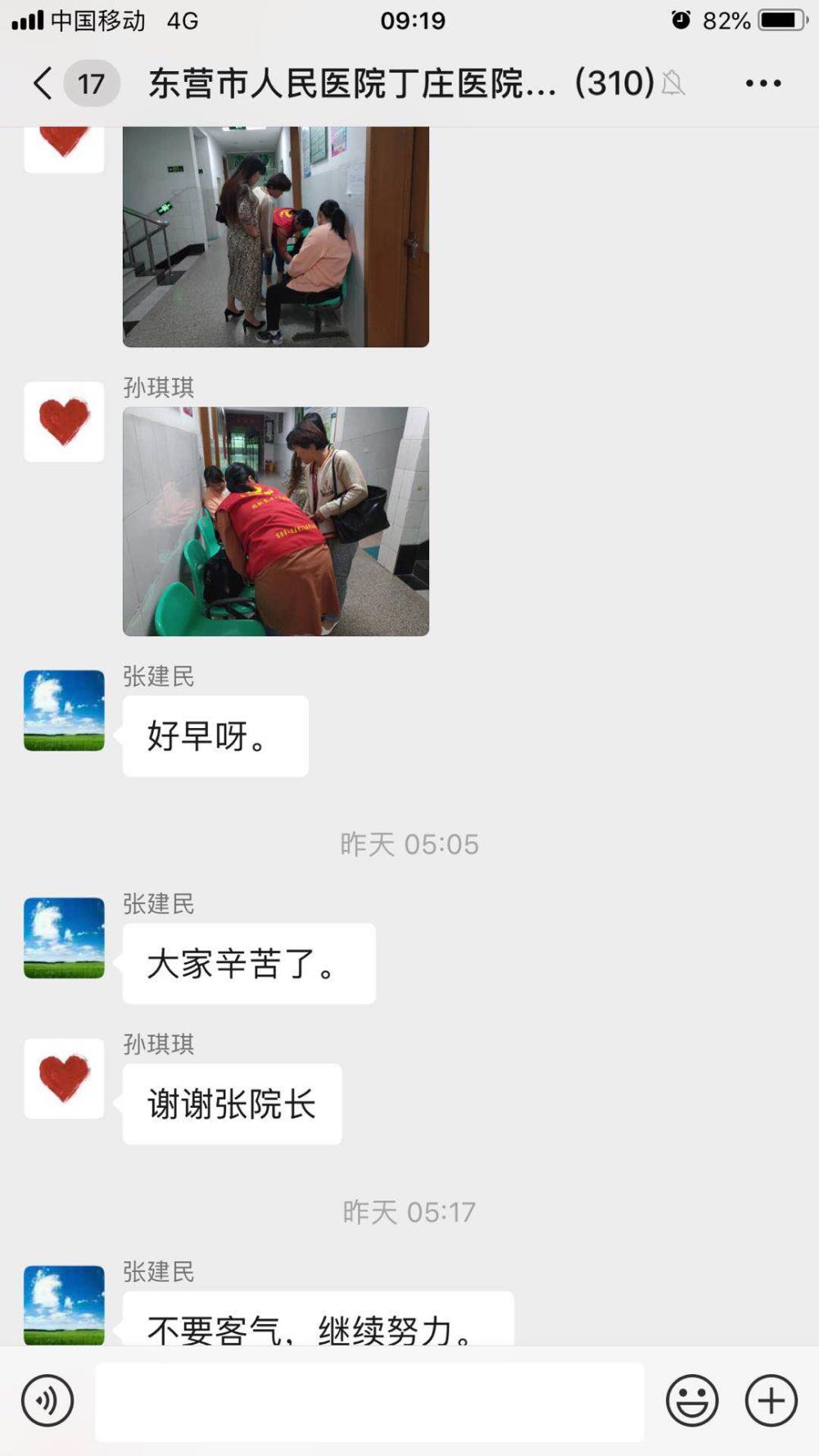Open 张建民's avatar beside 大家辛苦了

[64, 938]
